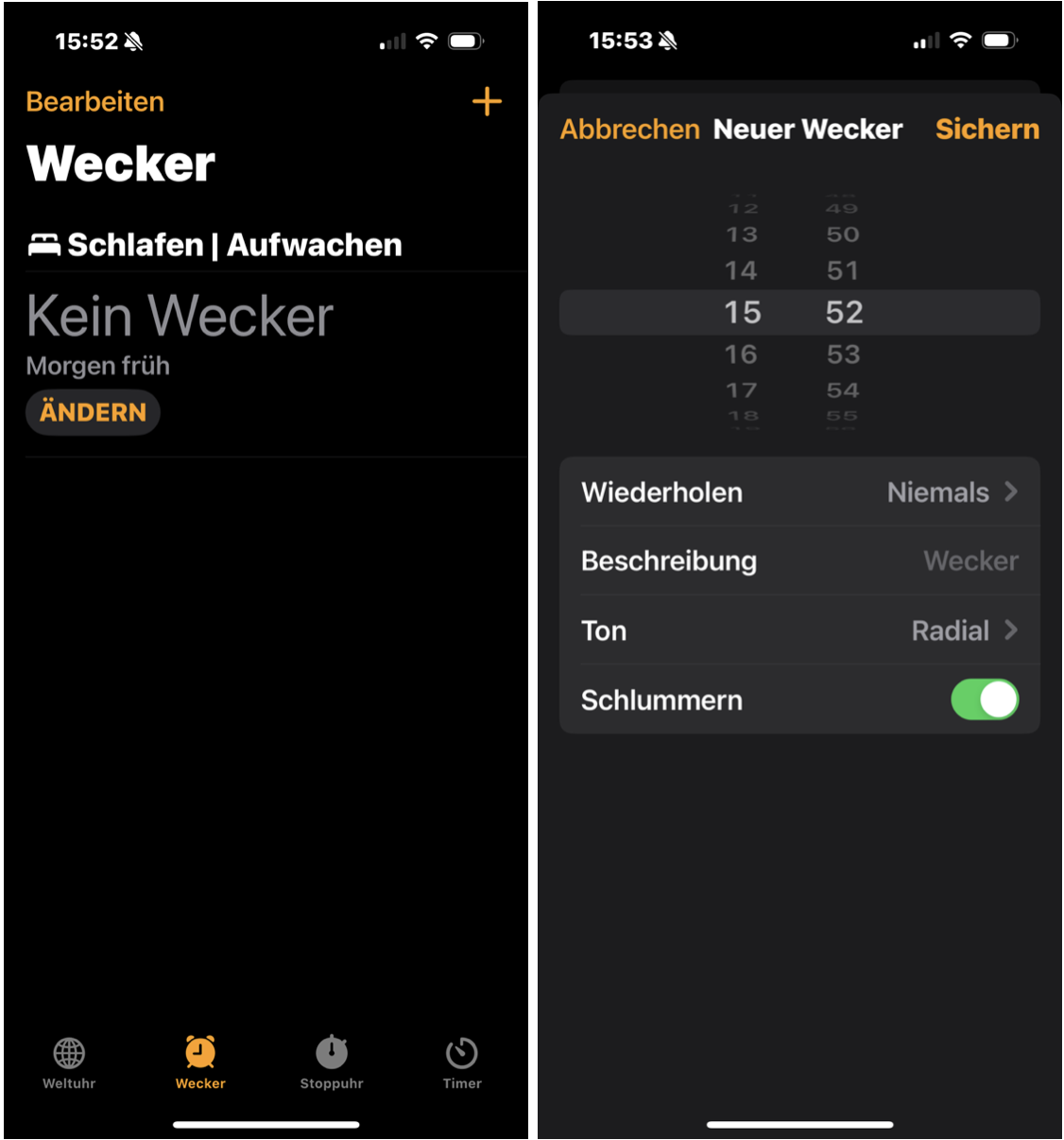Disable the Schlummern switch
The width and height of the screenshot is (1064, 1140).
(x=985, y=700)
